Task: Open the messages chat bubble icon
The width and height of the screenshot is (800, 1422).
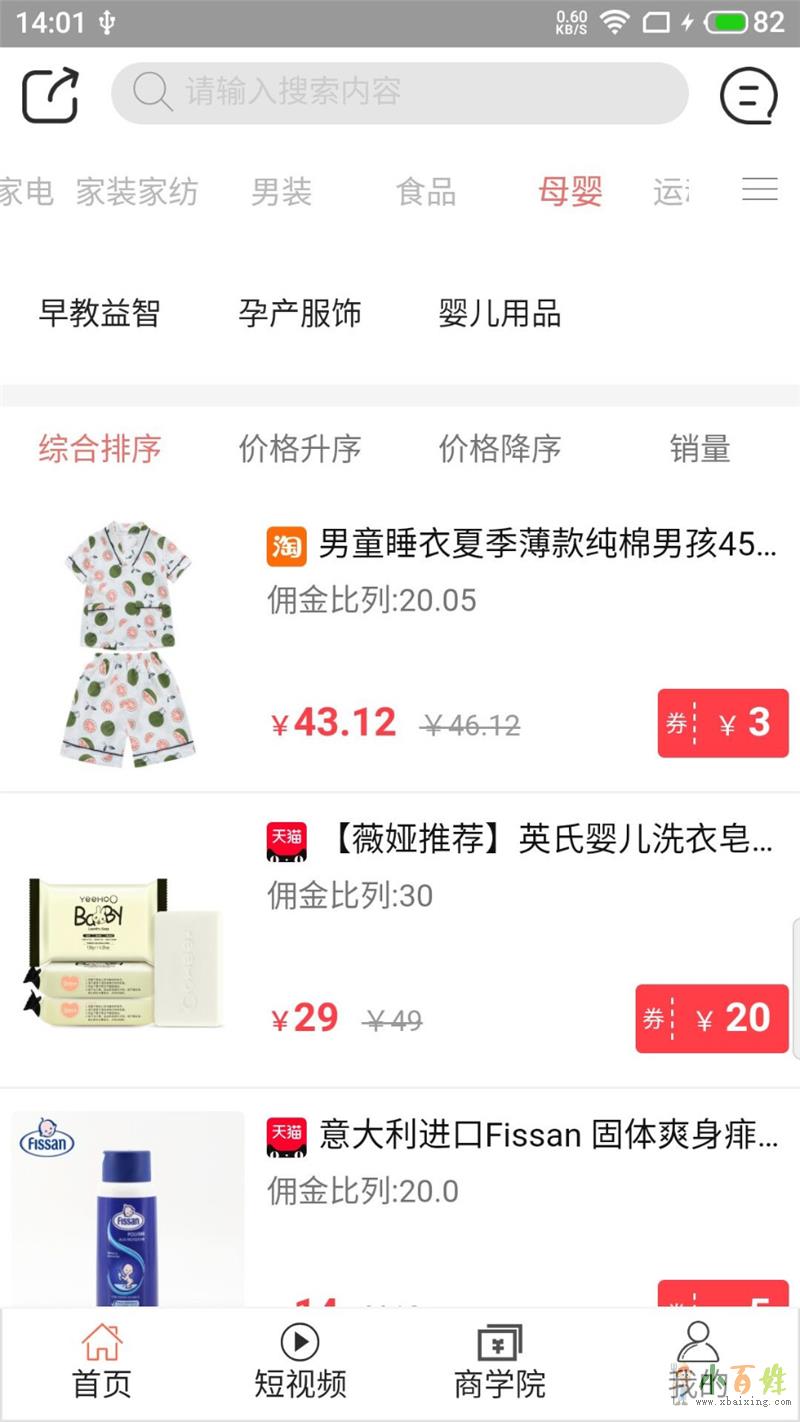Action: (x=748, y=95)
